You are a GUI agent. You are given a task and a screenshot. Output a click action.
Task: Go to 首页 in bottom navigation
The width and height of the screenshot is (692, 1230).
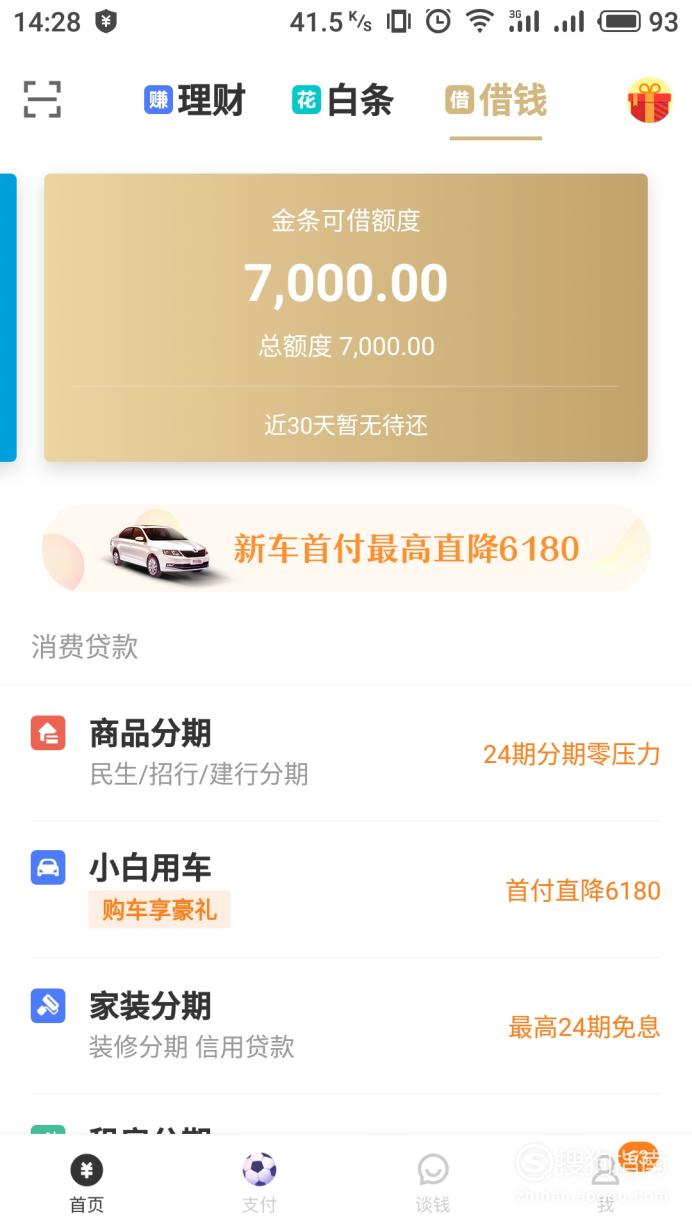click(86, 1183)
